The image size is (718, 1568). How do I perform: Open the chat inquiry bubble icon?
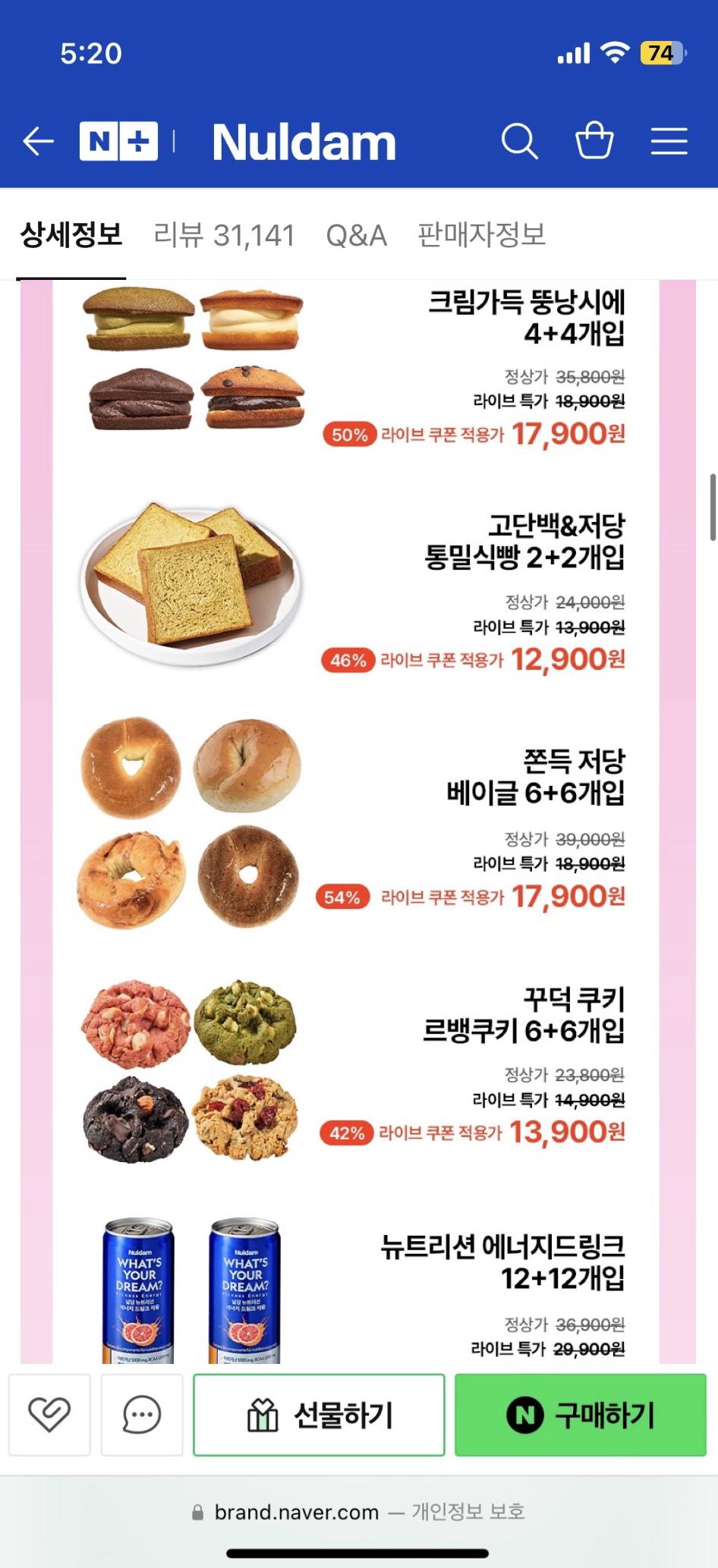[142, 1415]
